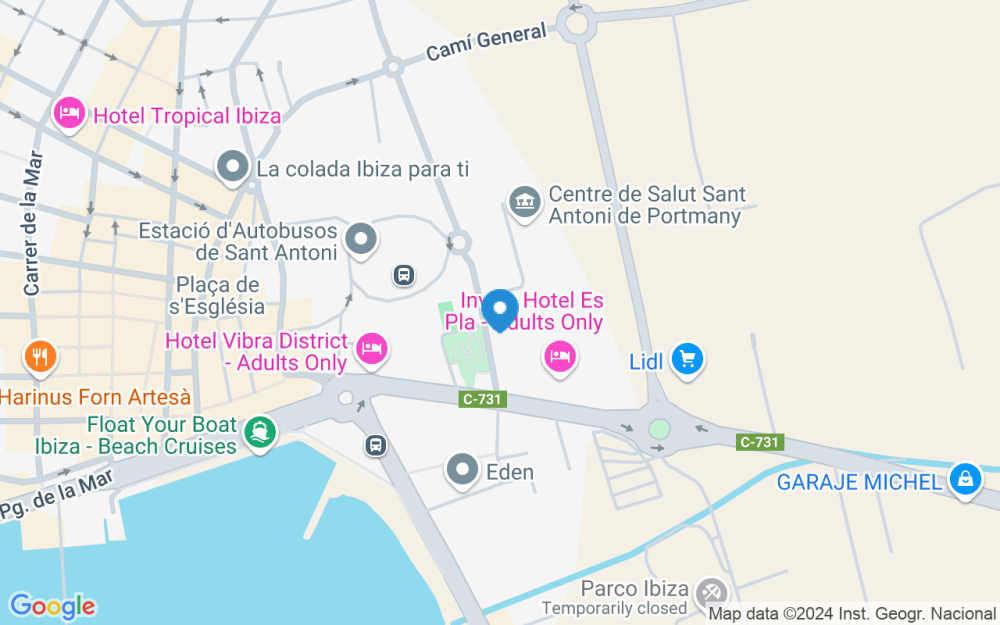Open Centre de Salut Sant Antoni marker
Screen dimensions: 1000x625
(524, 203)
